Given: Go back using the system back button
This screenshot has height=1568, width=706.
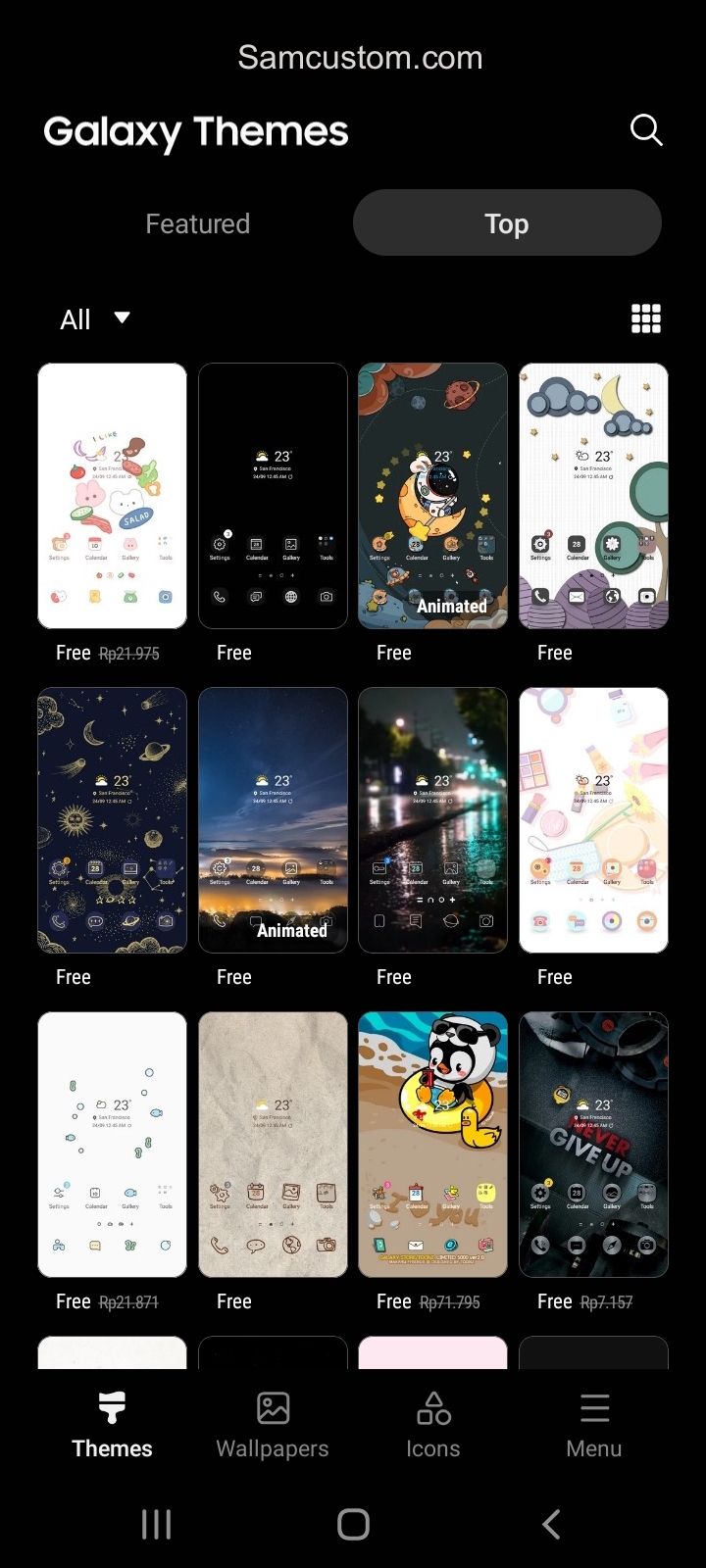Looking at the screenshot, I should point(551,1524).
